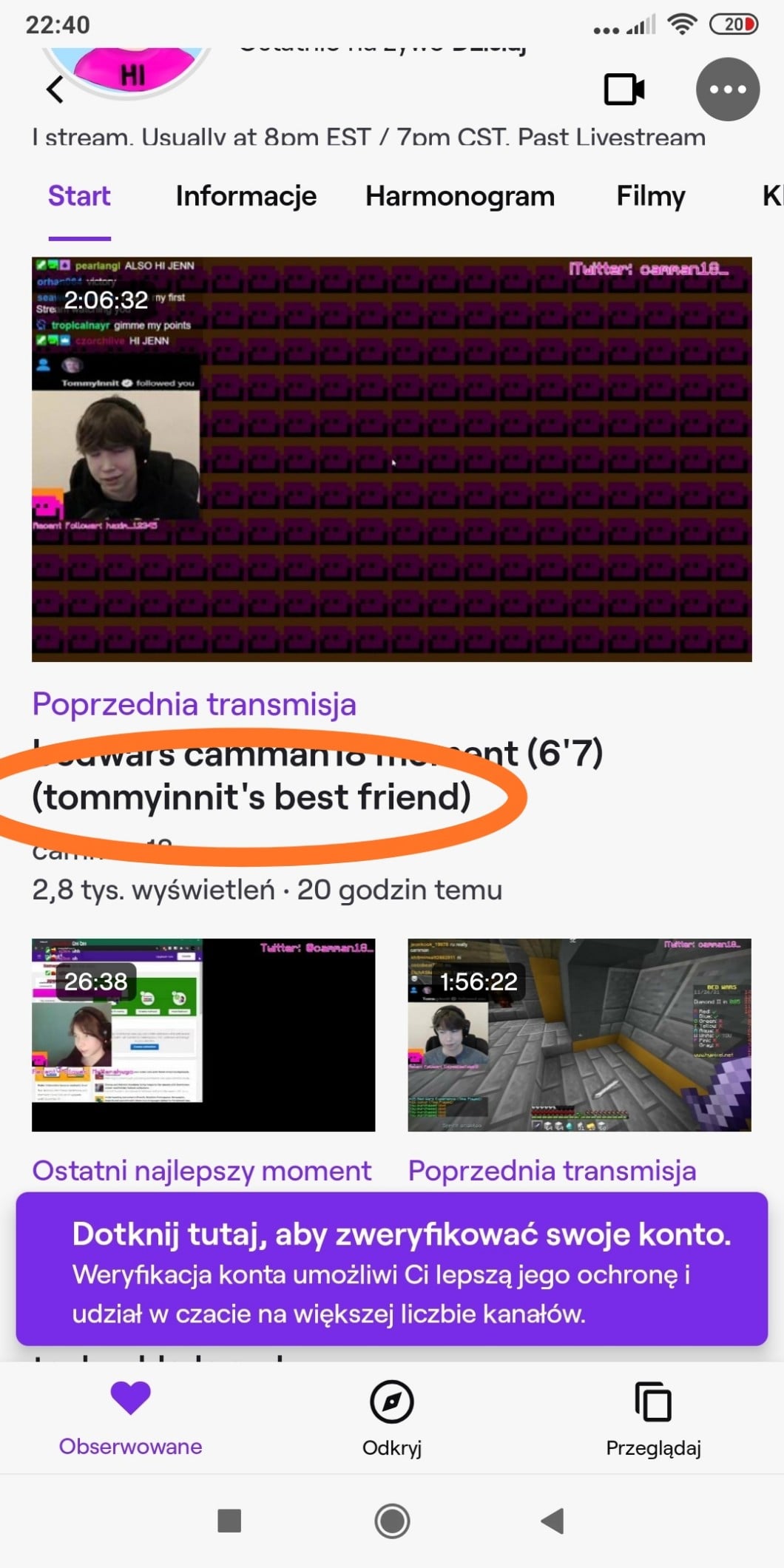This screenshot has width=784, height=1568.
Task: Open the 26:38 highlight video
Action: coord(203,1035)
